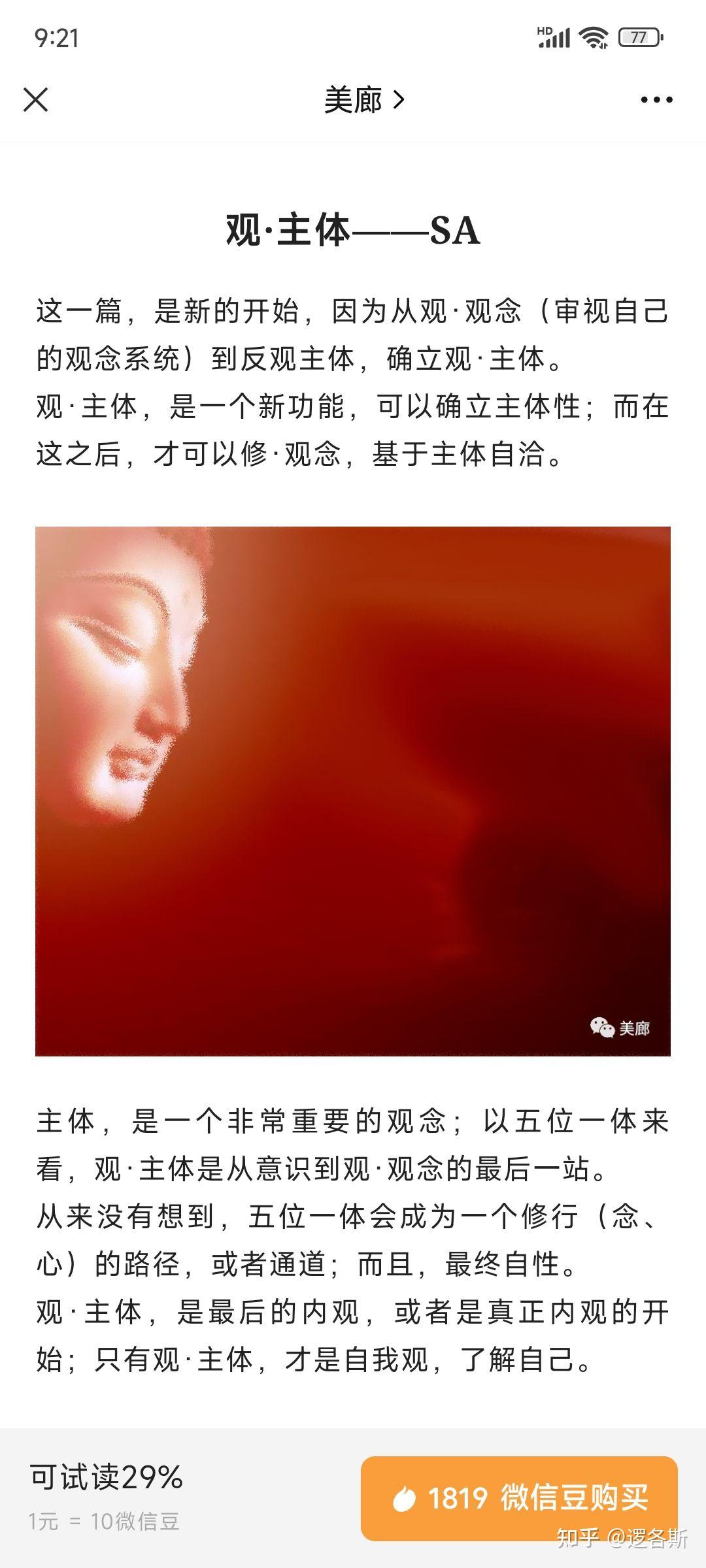The width and height of the screenshot is (706, 1568).
Task: Open the 美廊 account page
Action: (x=364, y=100)
